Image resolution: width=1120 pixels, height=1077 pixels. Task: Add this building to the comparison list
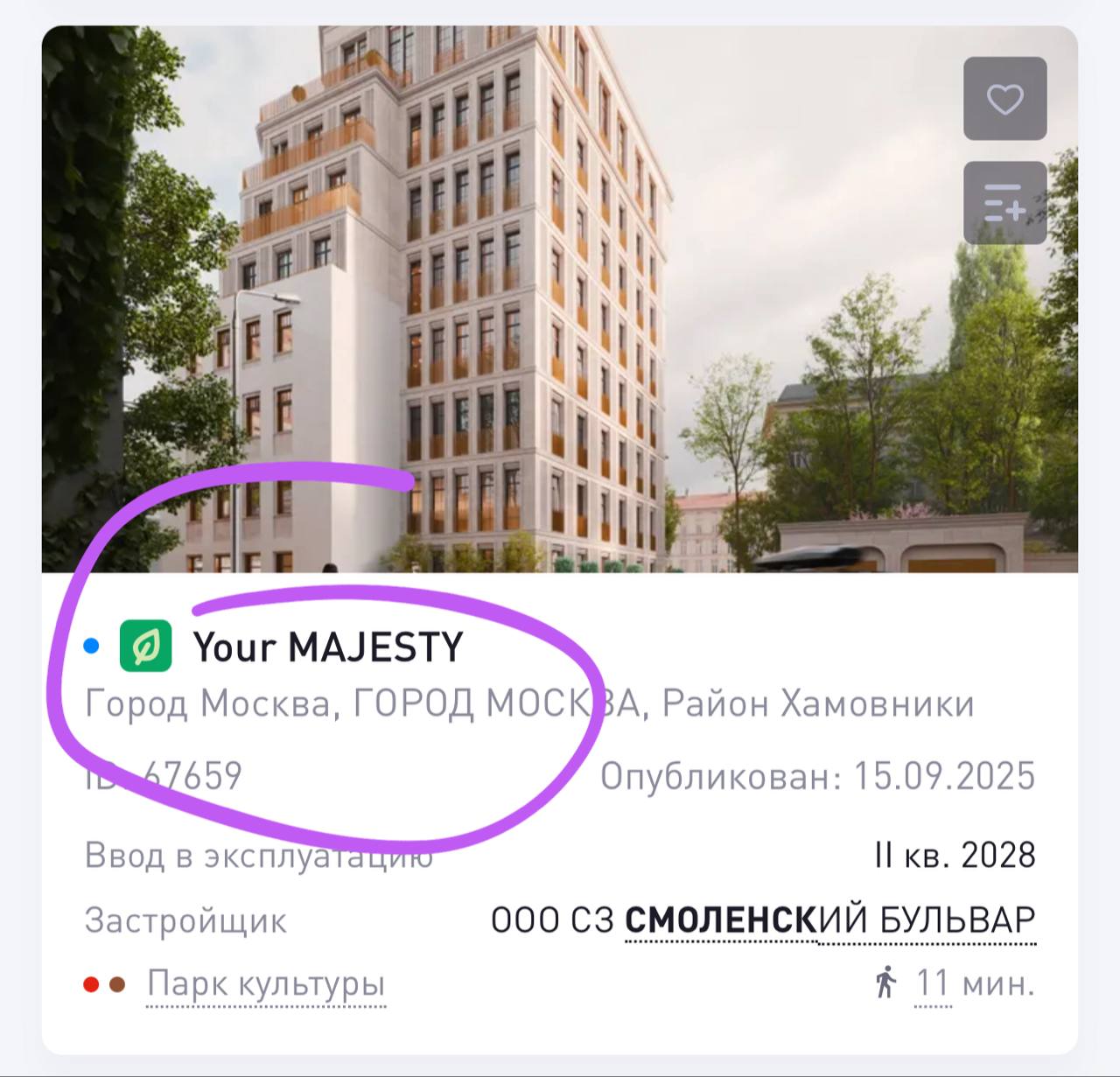tap(1004, 203)
